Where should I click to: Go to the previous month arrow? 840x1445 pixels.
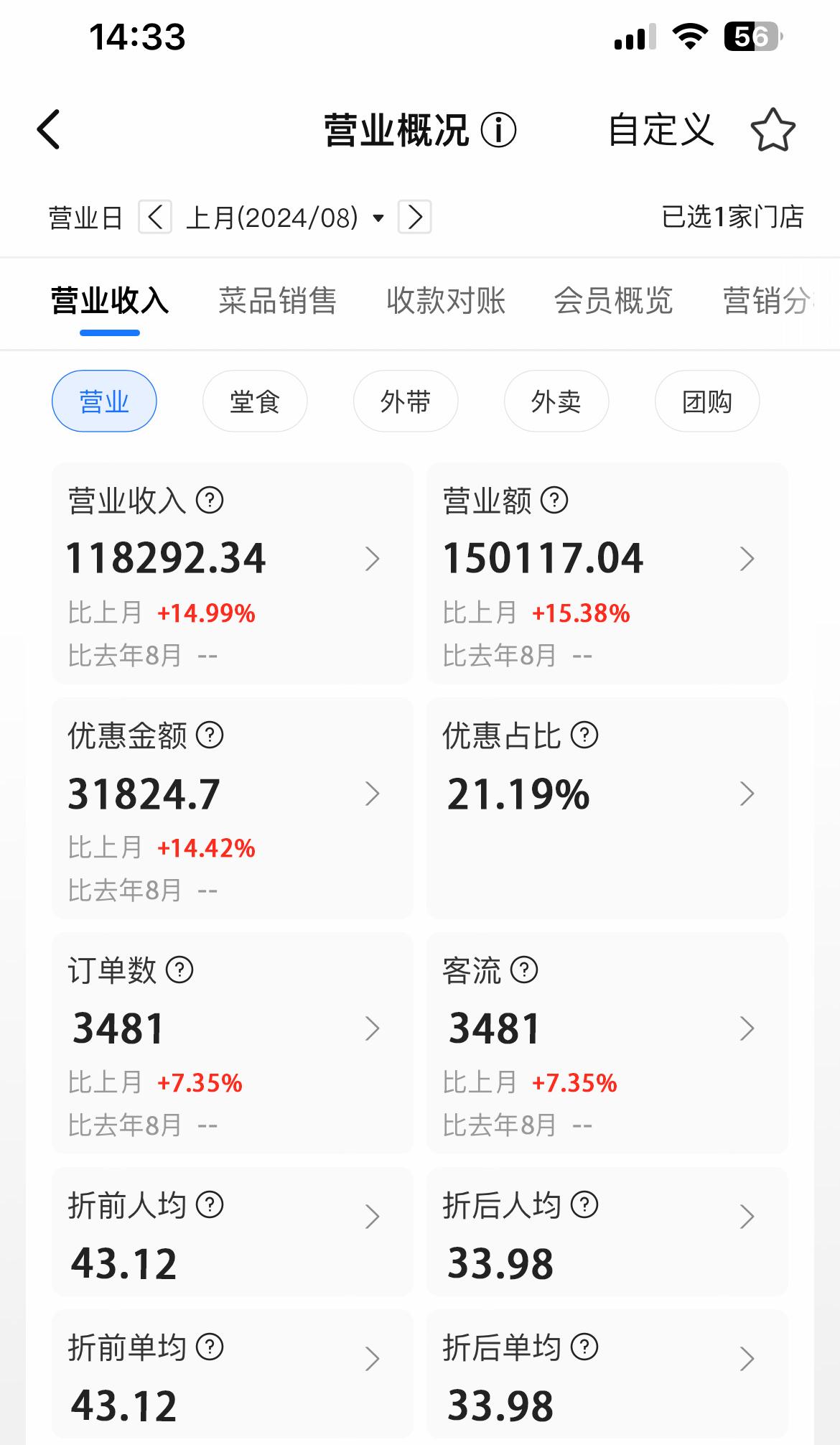pyautogui.click(x=155, y=217)
